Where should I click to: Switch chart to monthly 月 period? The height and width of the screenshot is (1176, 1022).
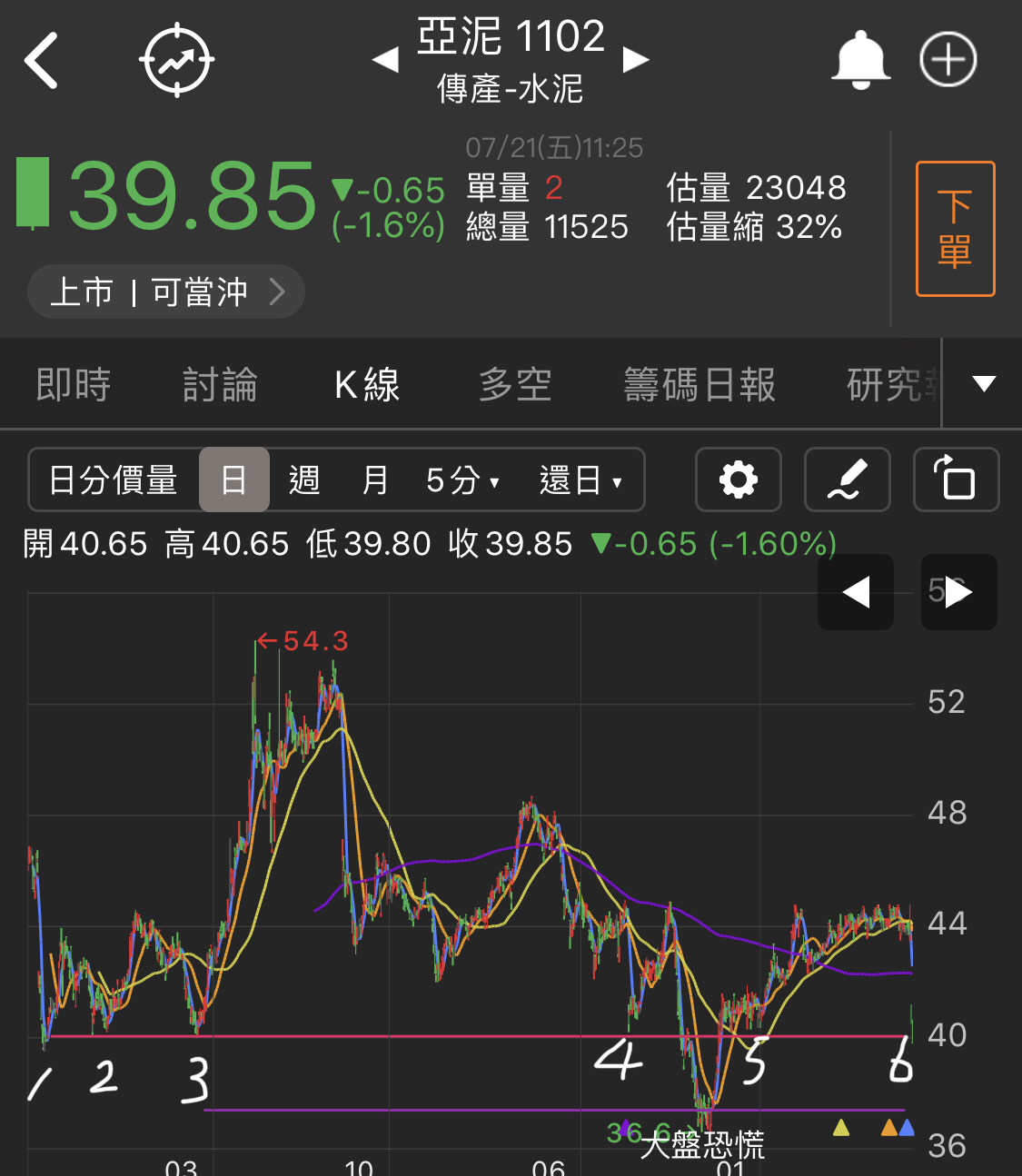375,479
